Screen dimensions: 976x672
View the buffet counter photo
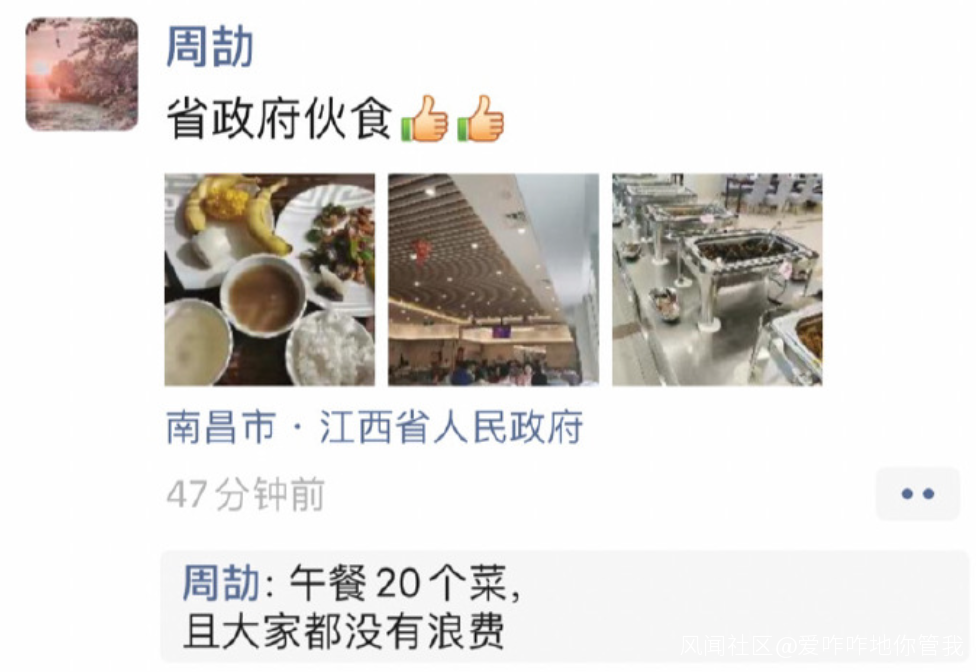(x=717, y=279)
